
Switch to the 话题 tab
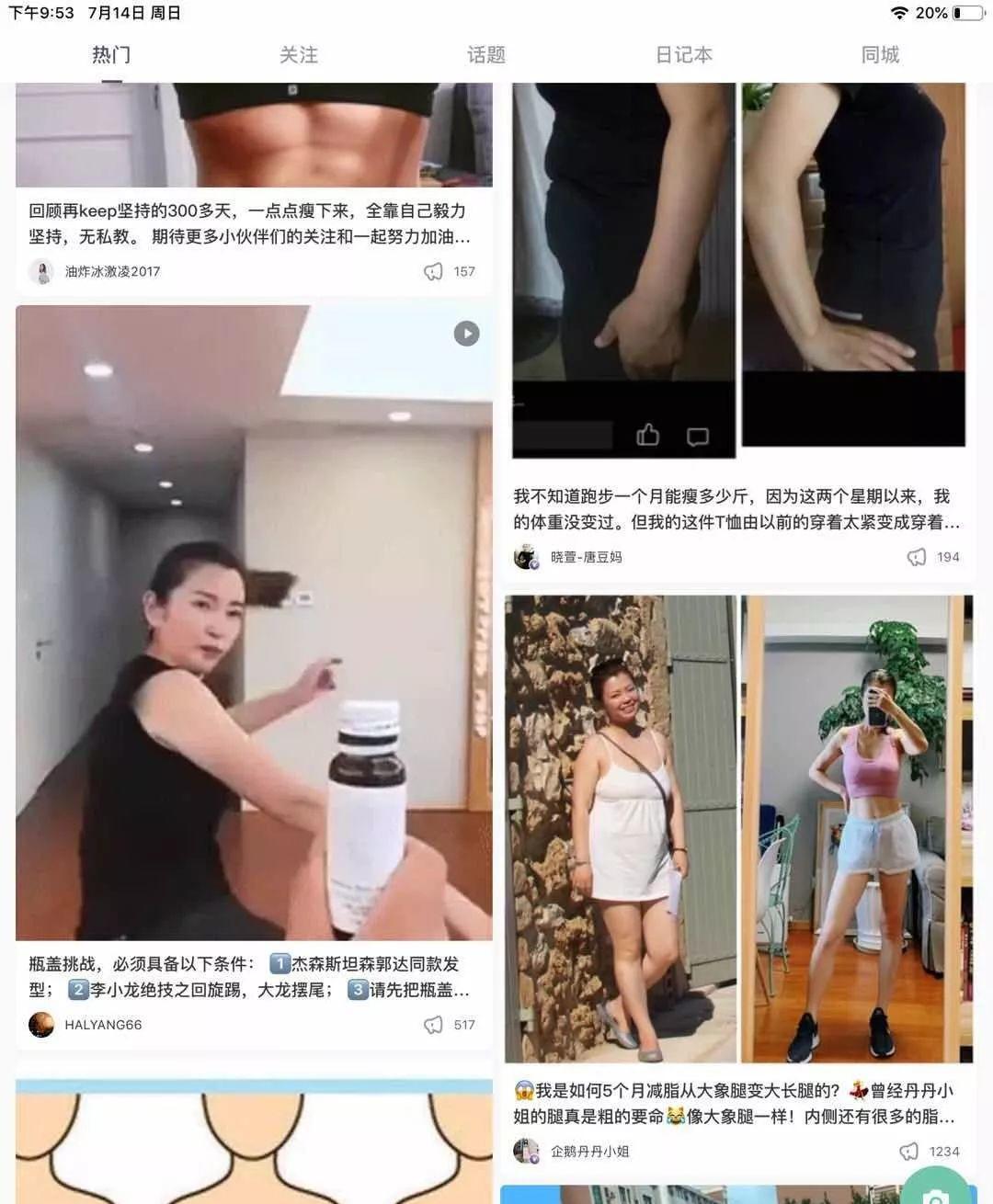(486, 55)
